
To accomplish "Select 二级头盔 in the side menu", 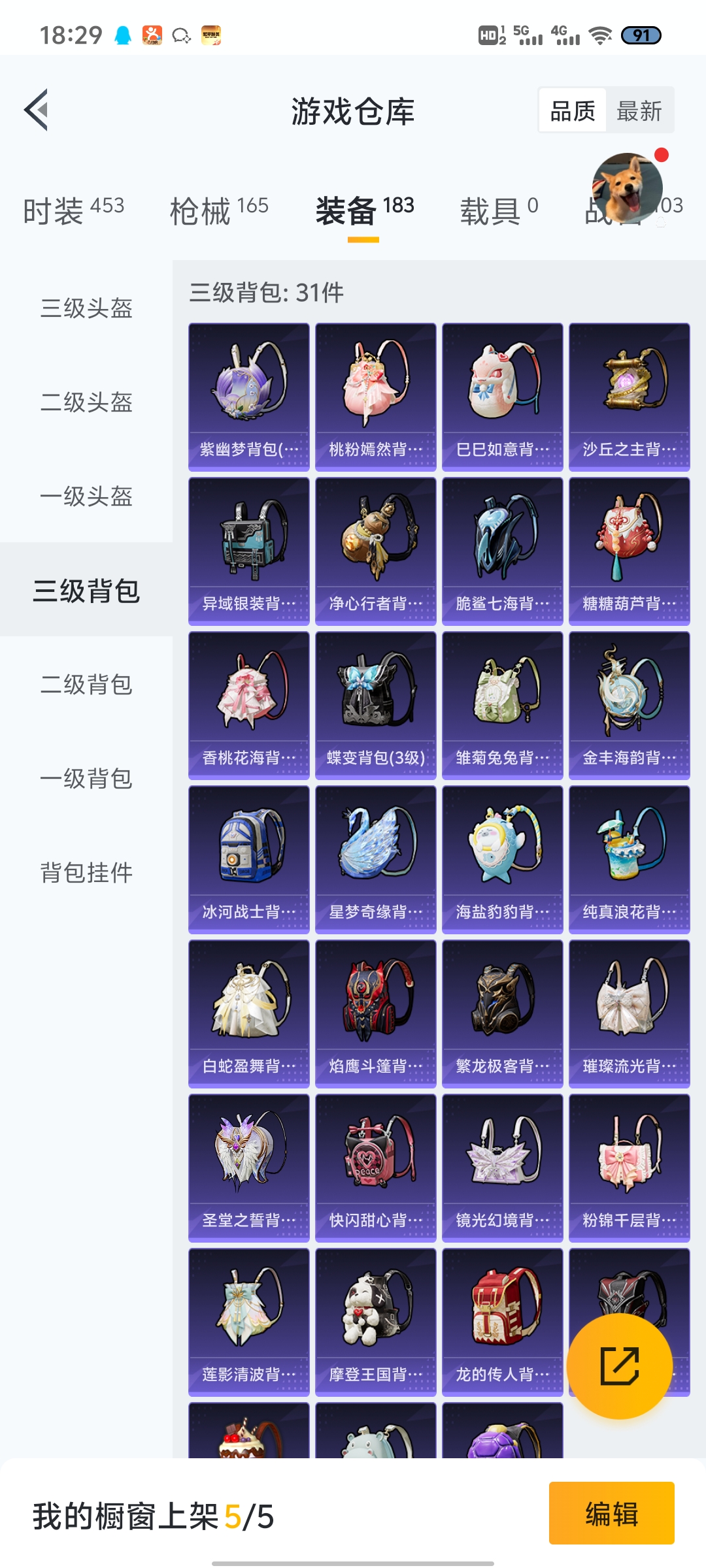I will point(86,402).
